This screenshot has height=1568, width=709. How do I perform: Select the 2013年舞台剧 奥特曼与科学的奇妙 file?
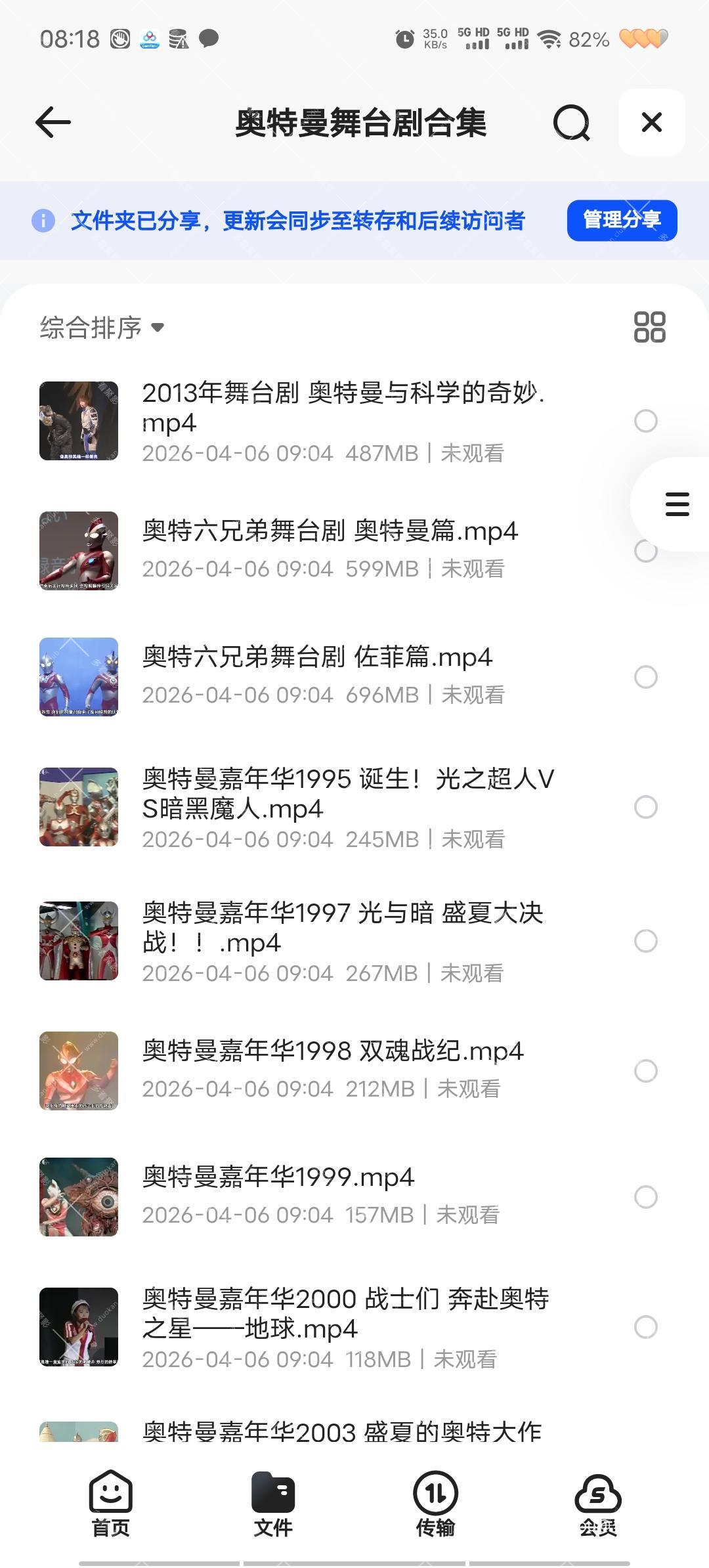[x=645, y=421]
